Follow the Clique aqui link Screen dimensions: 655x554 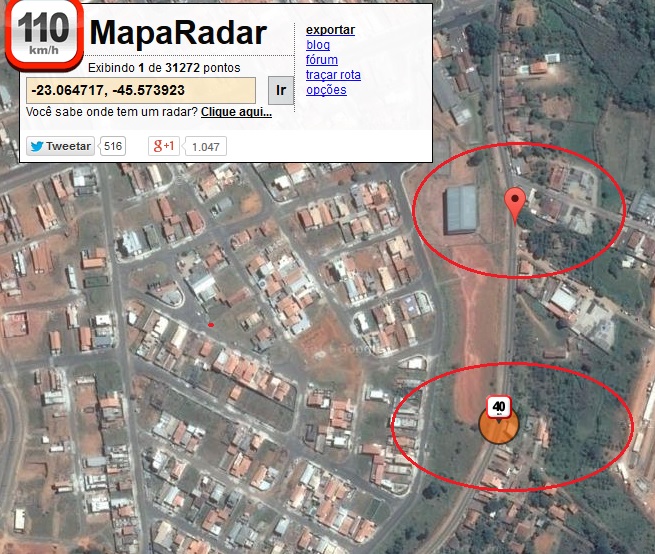click(x=236, y=112)
